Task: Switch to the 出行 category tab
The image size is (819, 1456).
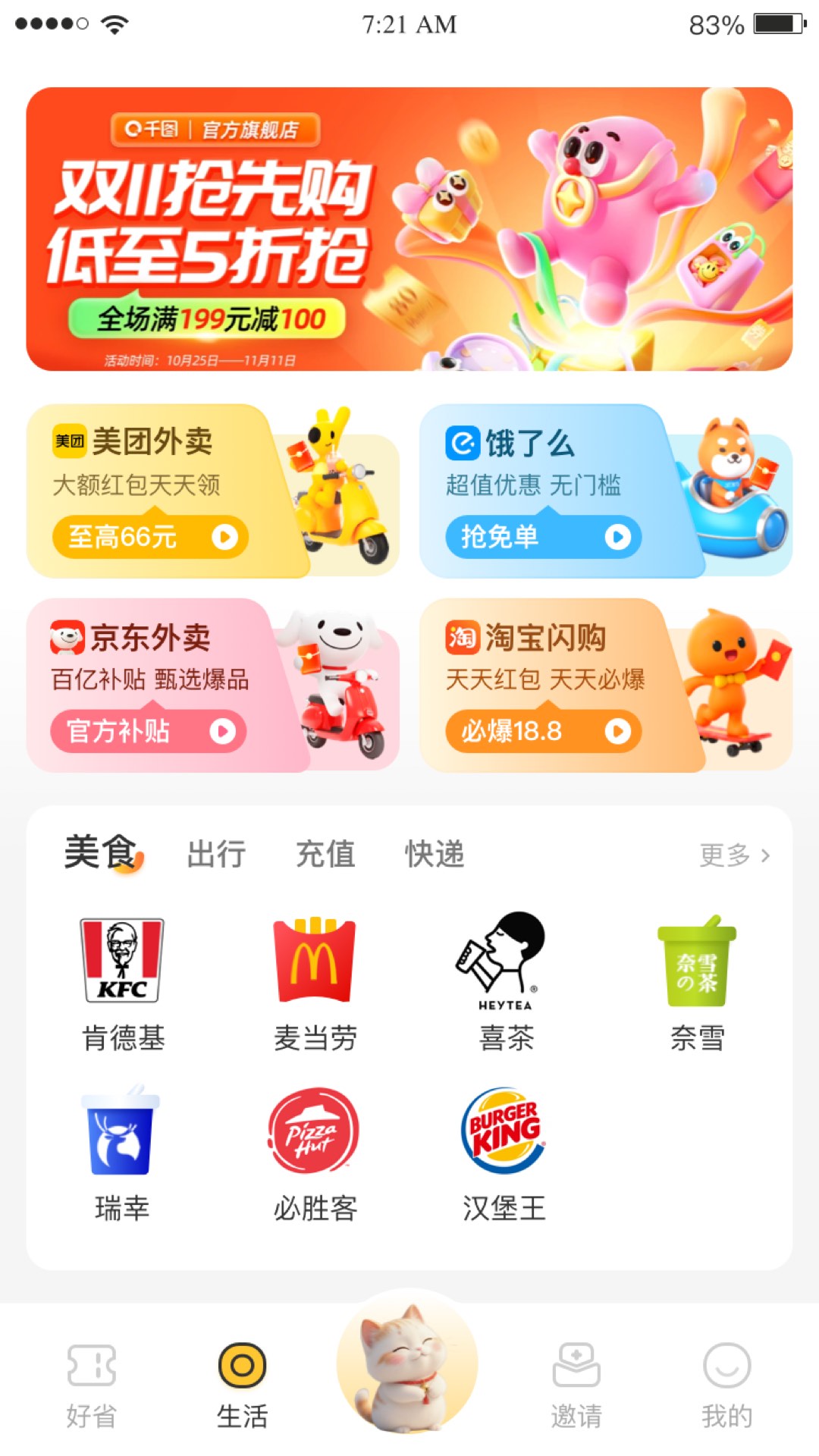Action: click(215, 853)
